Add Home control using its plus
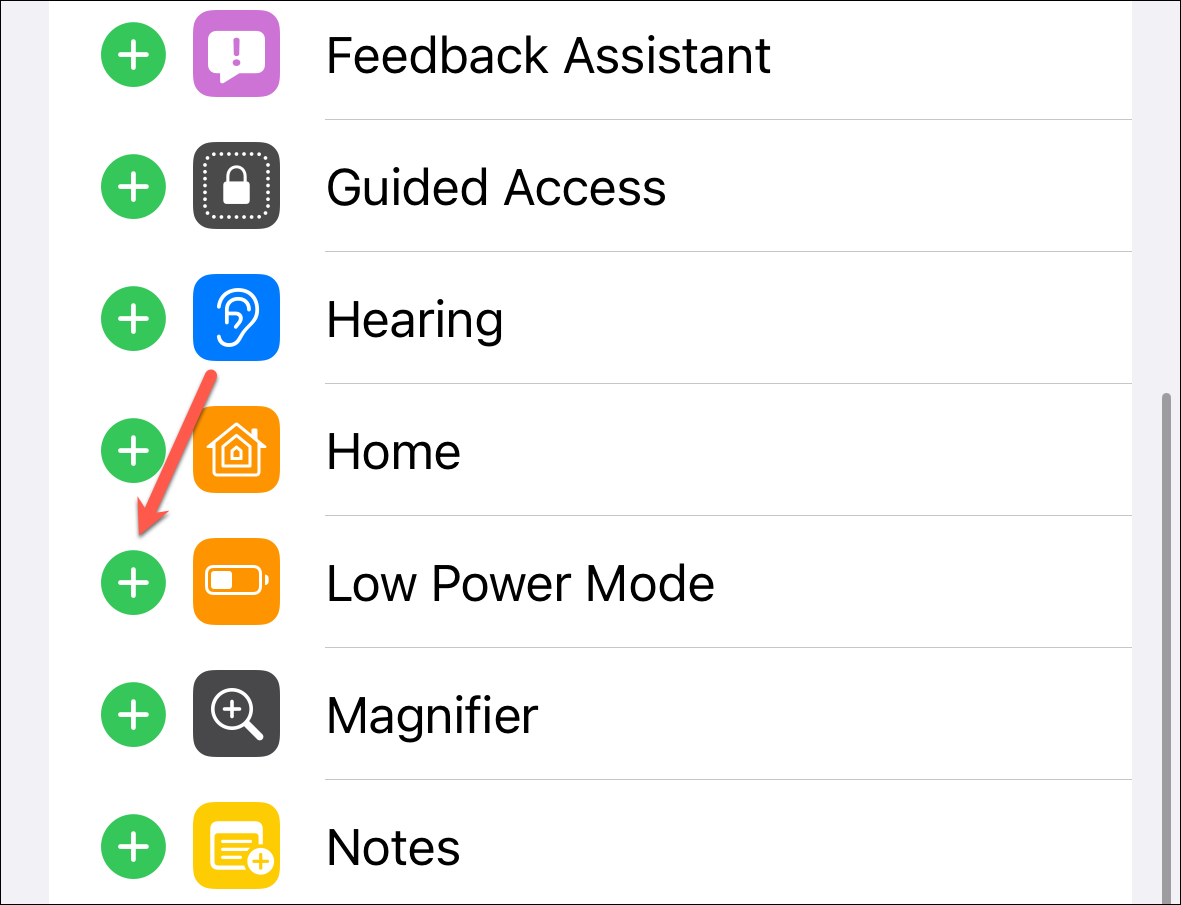 [x=133, y=450]
